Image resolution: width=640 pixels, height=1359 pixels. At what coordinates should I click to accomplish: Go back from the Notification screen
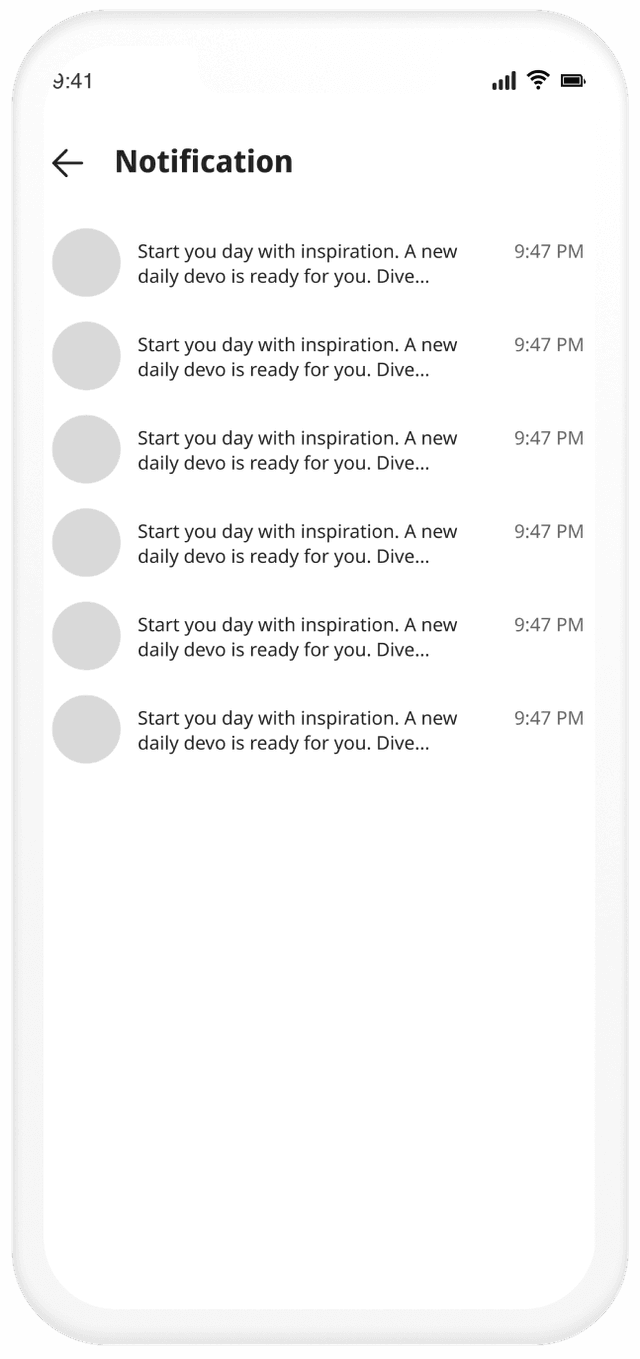[67, 163]
